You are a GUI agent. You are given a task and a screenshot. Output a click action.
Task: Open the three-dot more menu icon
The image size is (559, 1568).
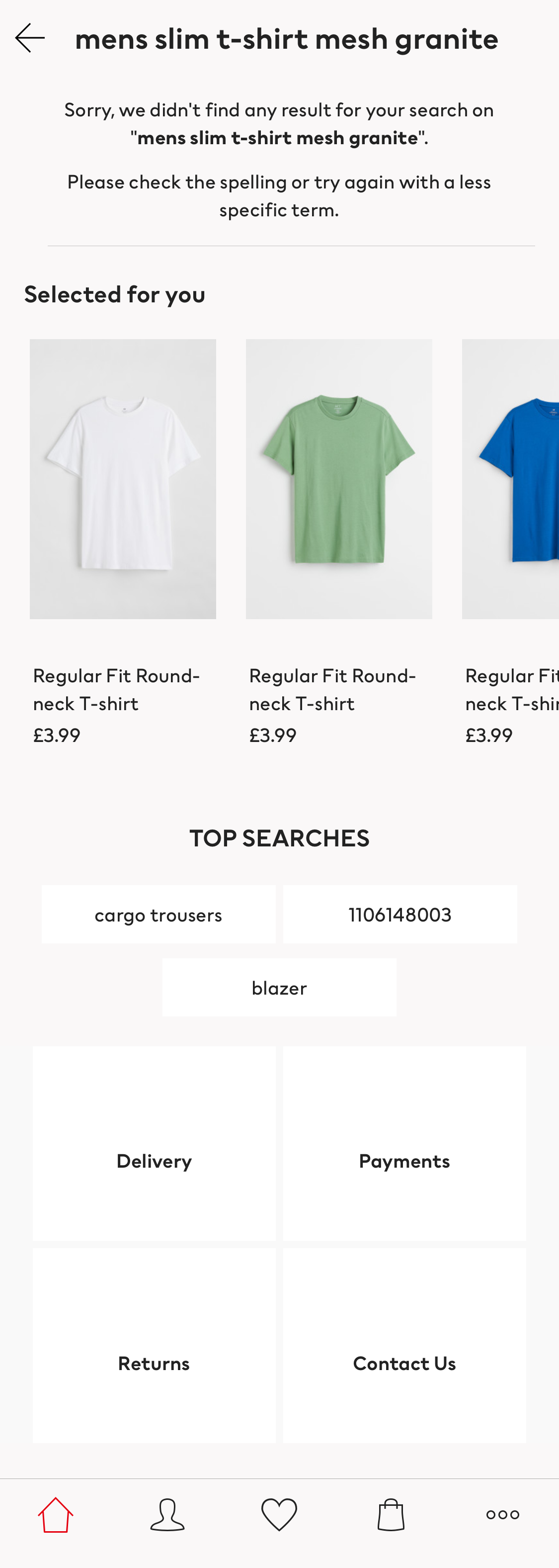[x=503, y=1515]
